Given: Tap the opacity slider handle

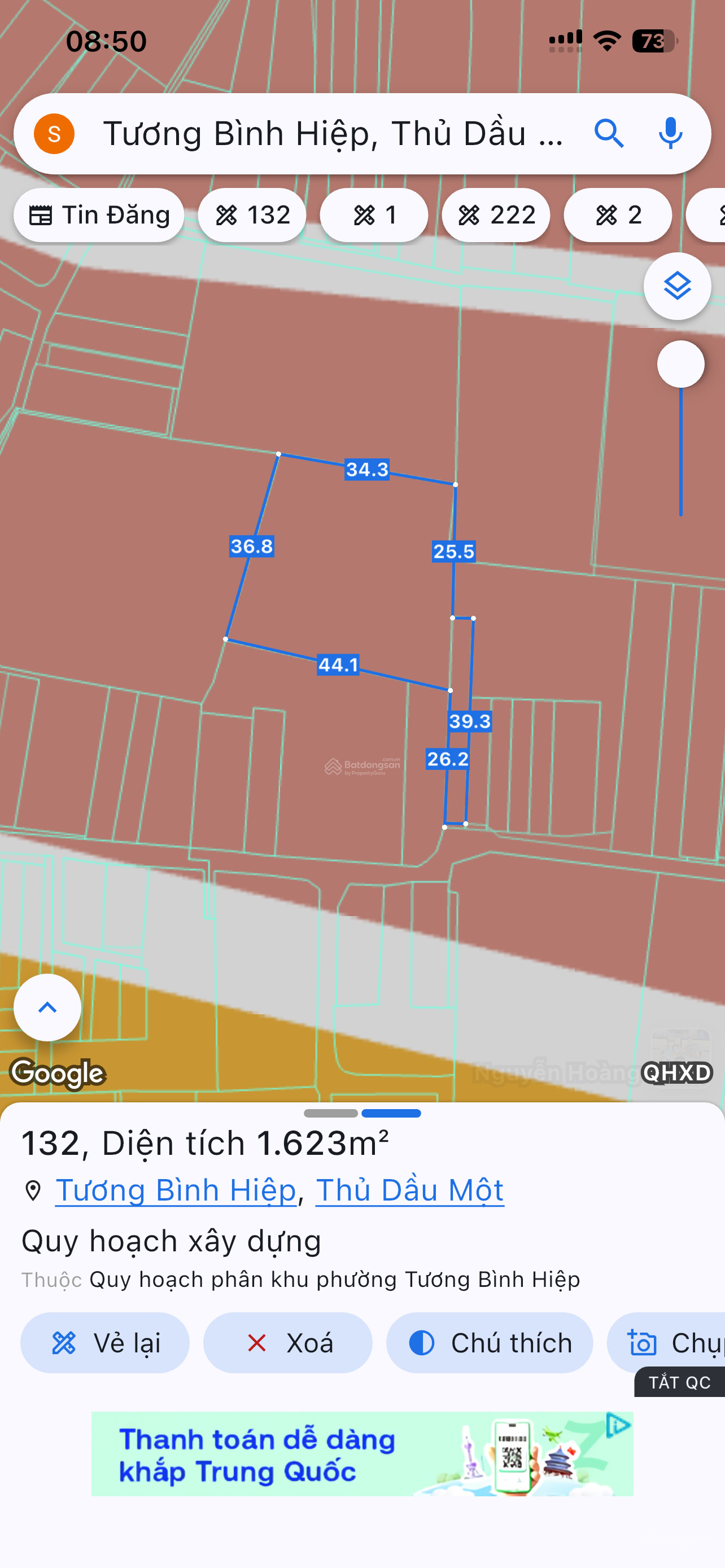Looking at the screenshot, I should pyautogui.click(x=680, y=364).
